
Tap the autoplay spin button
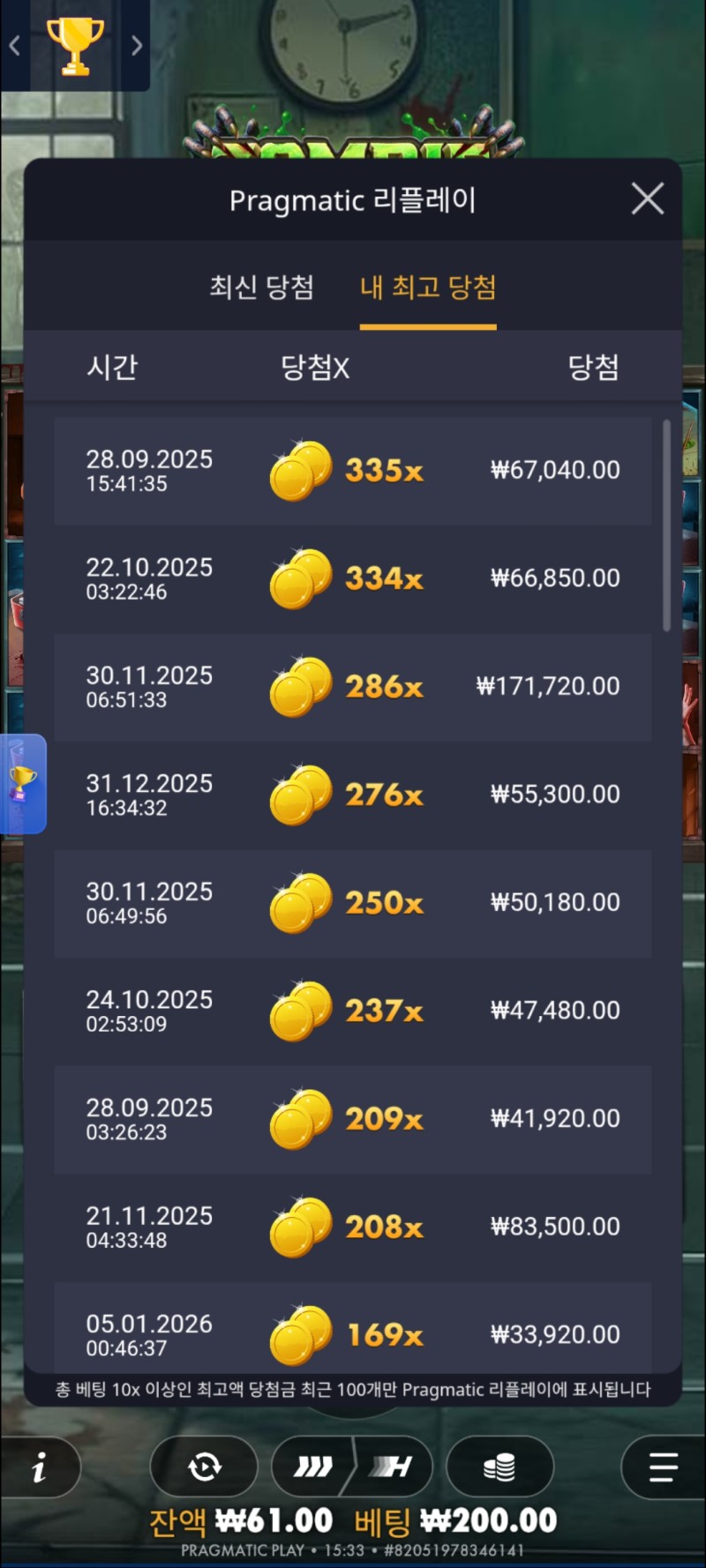click(205, 1467)
